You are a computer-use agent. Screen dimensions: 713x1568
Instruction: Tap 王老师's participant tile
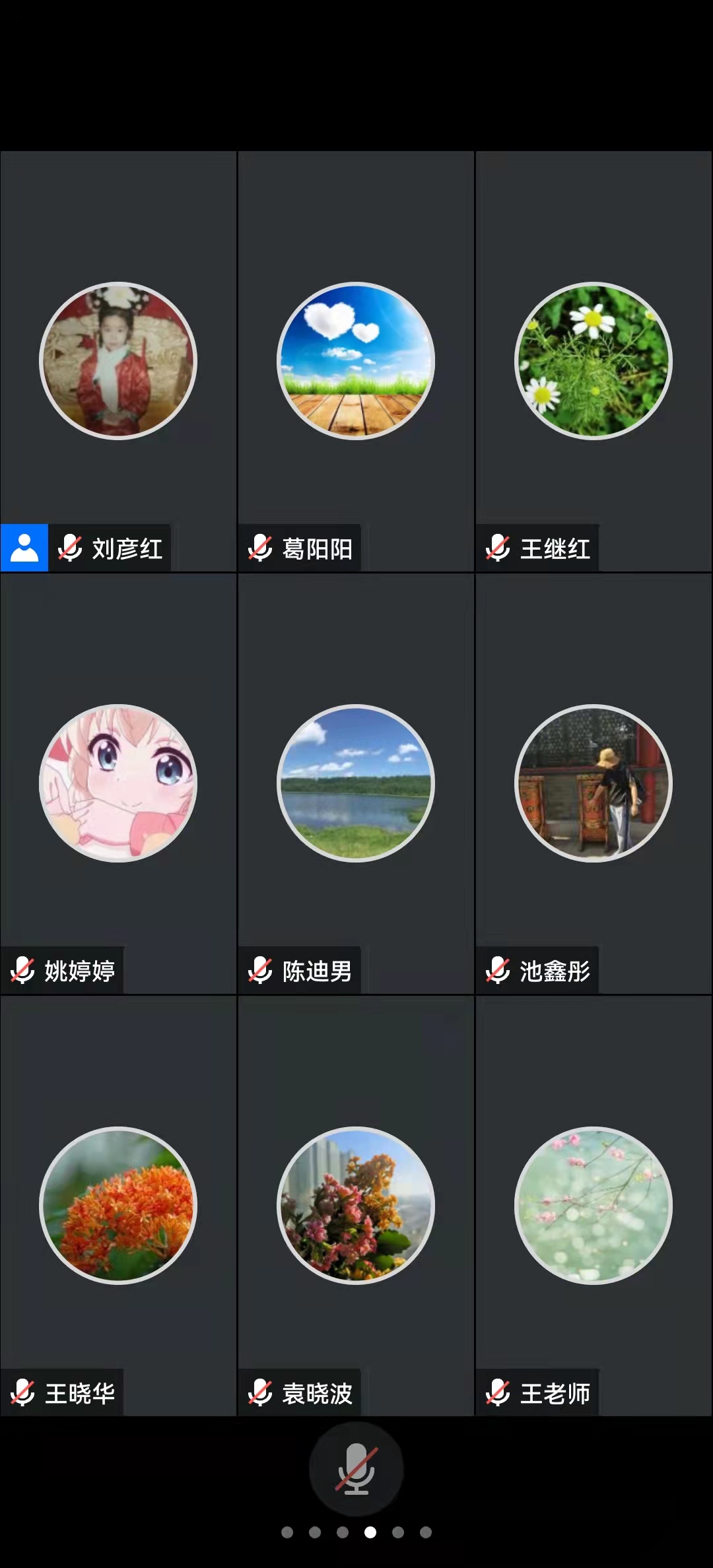tap(594, 1206)
